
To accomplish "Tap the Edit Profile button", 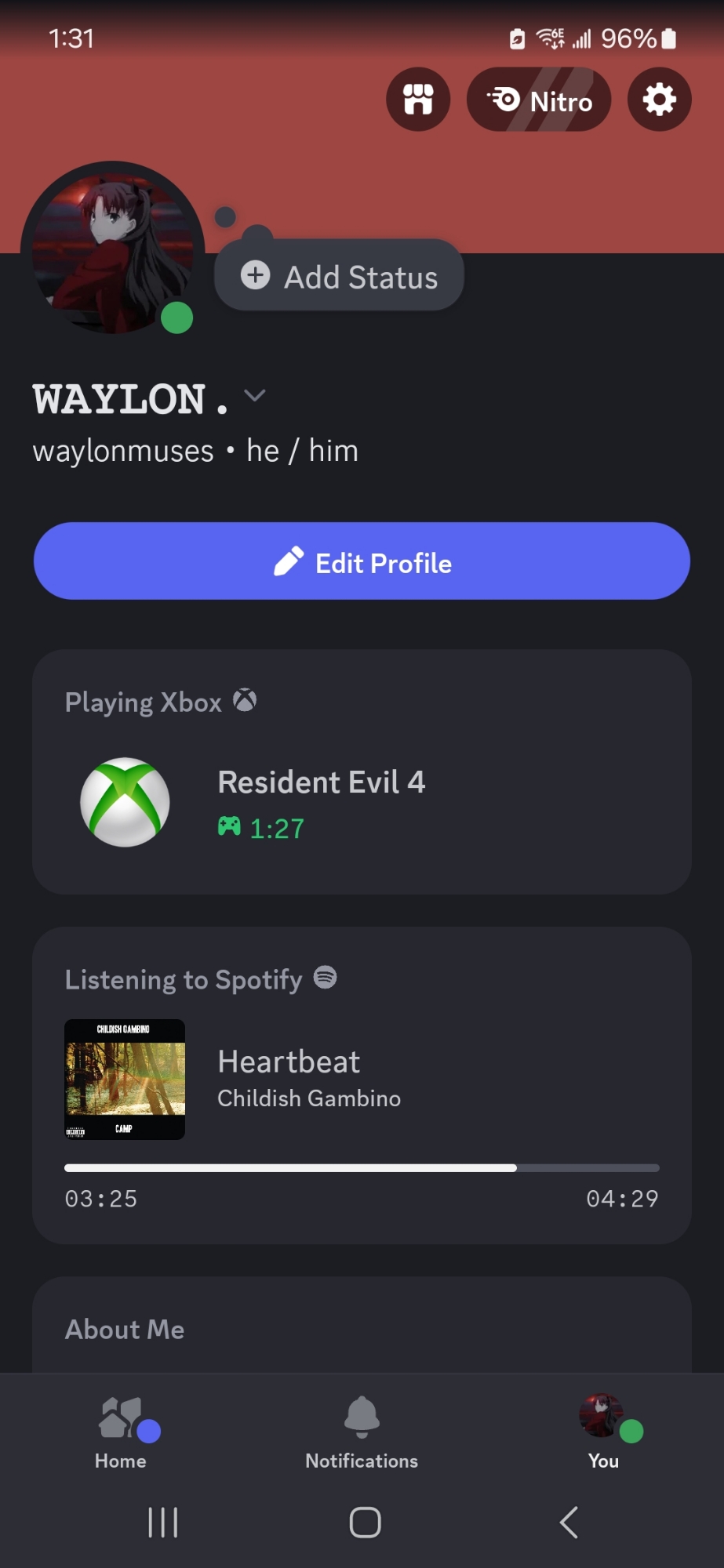I will (x=362, y=561).
